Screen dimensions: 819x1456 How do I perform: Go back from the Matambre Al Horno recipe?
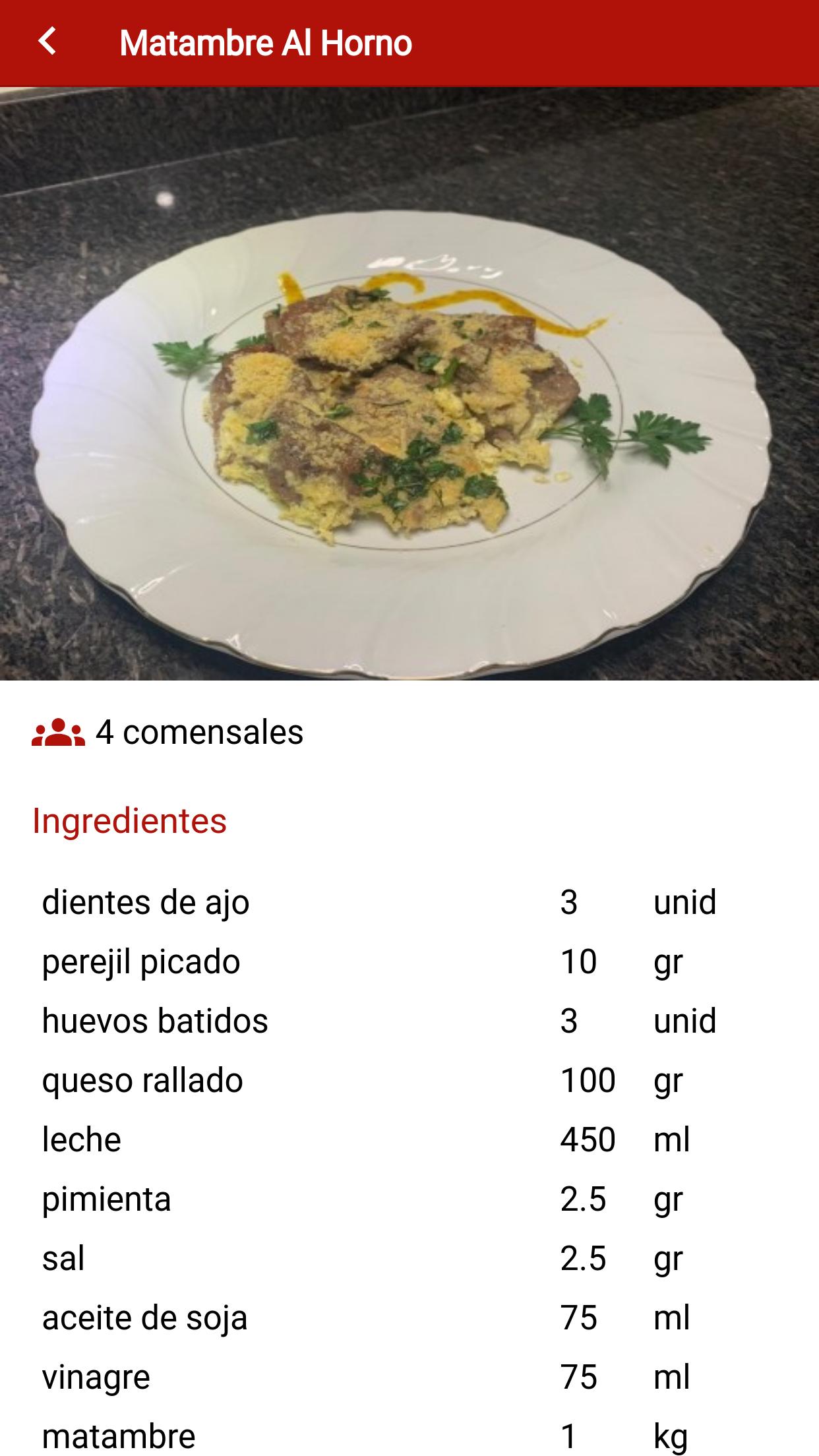pyautogui.click(x=47, y=42)
